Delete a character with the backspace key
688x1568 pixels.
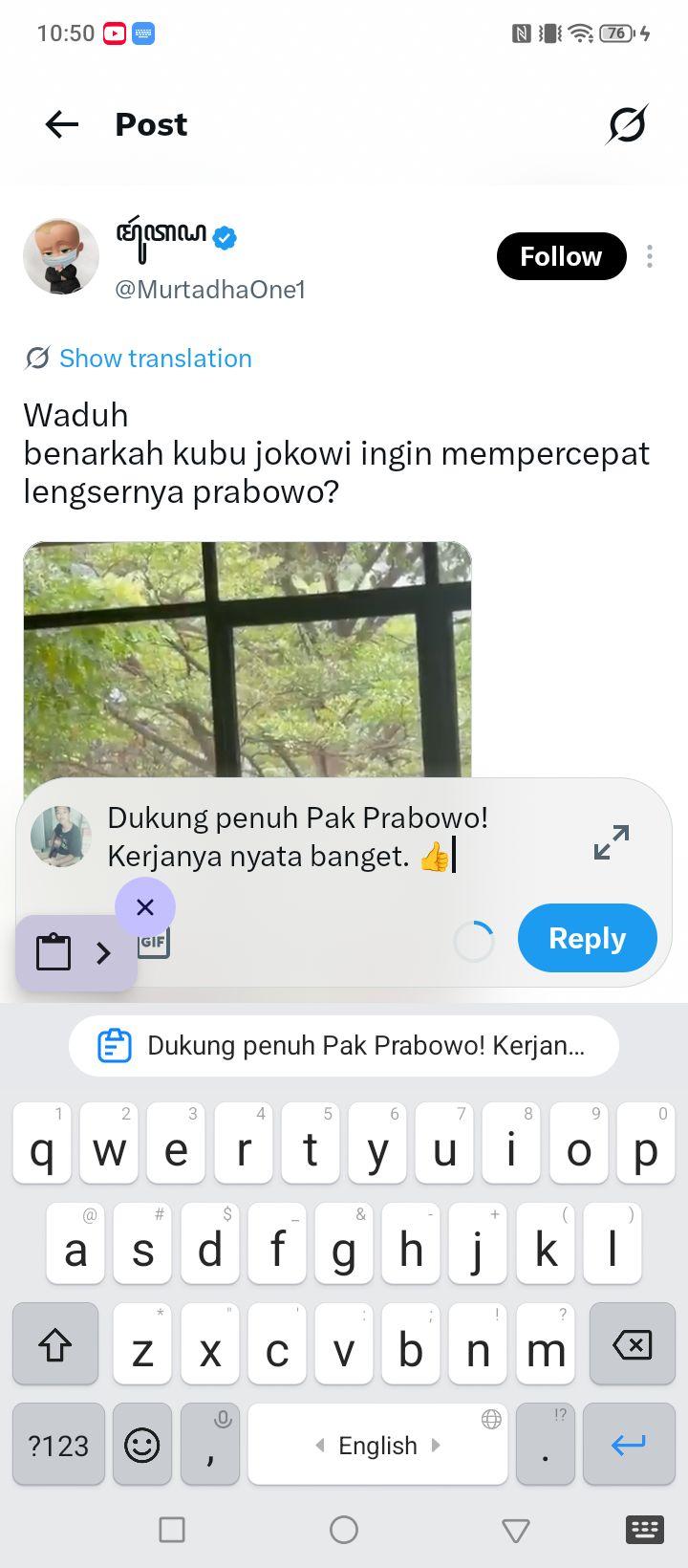tap(632, 1344)
